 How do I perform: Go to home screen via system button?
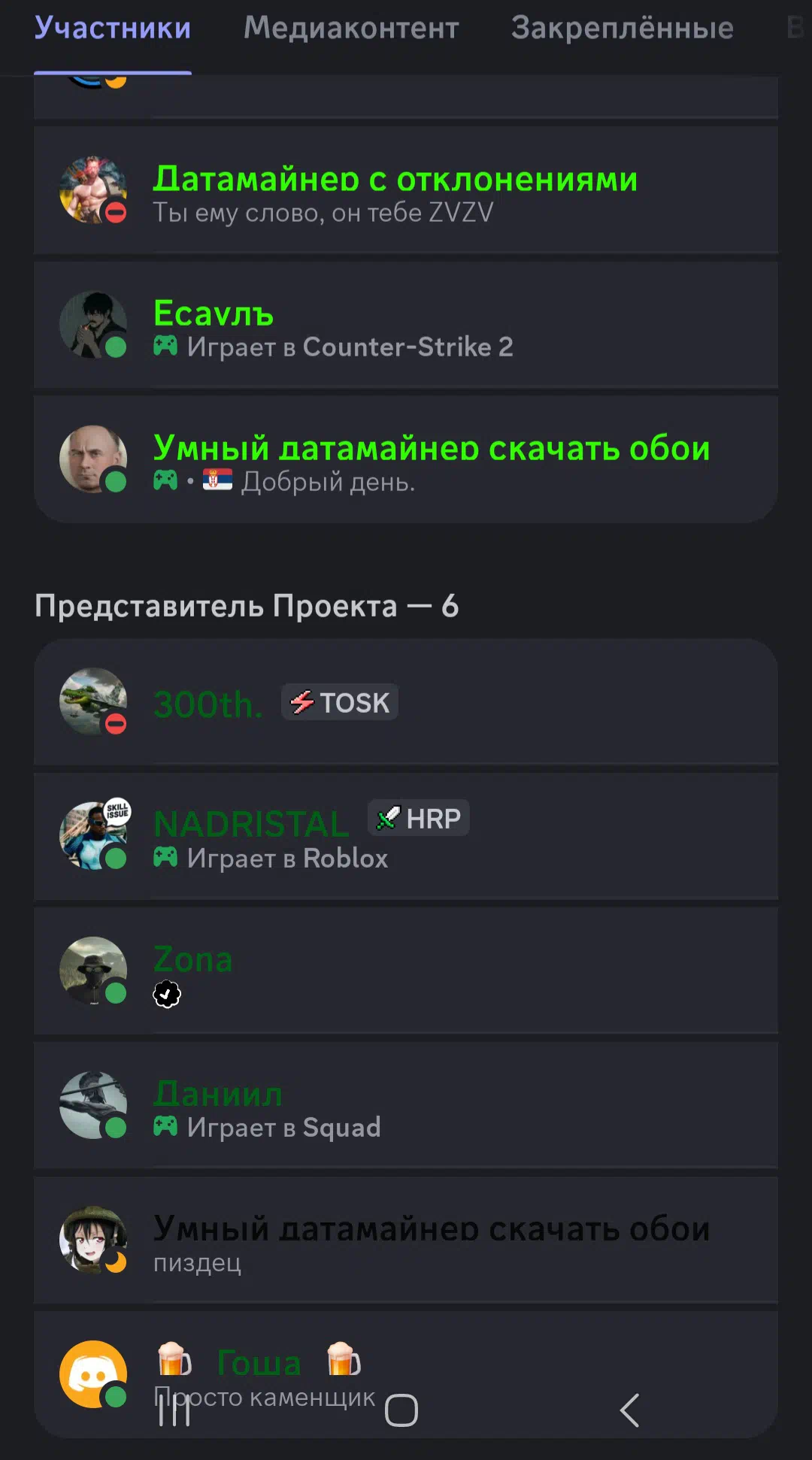coord(401,1410)
